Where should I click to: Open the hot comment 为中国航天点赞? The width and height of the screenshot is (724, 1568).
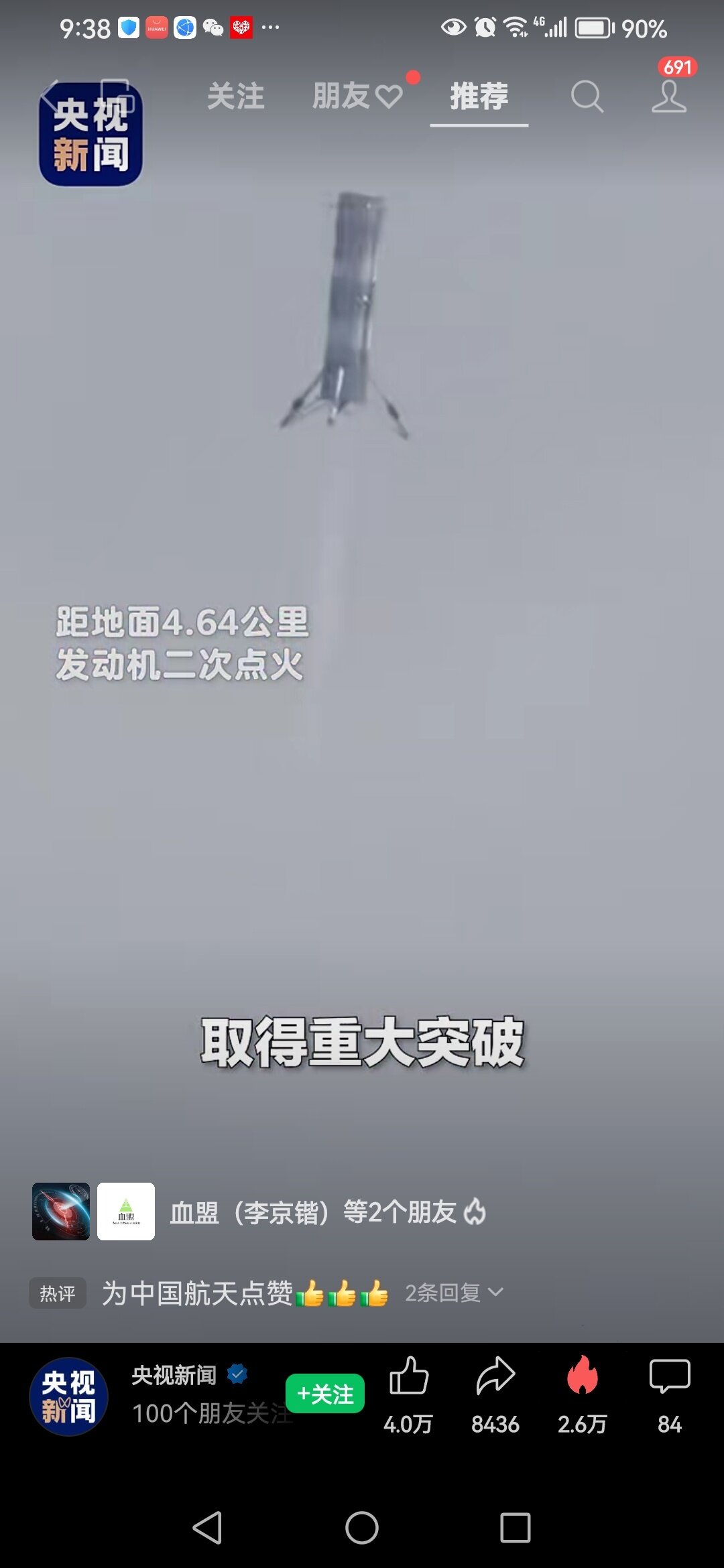[x=245, y=1293]
